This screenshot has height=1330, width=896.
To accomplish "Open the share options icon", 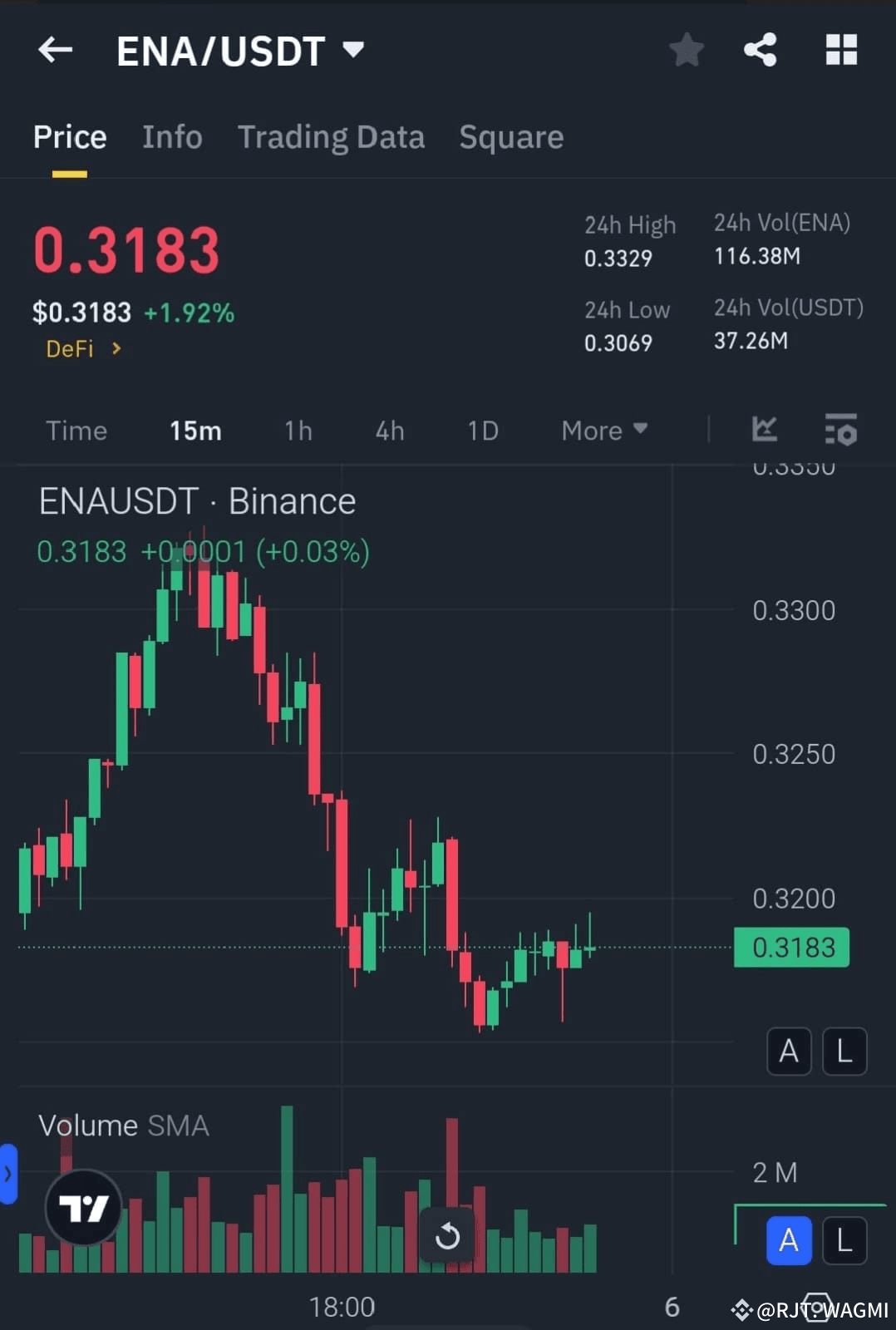I will pyautogui.click(x=761, y=50).
